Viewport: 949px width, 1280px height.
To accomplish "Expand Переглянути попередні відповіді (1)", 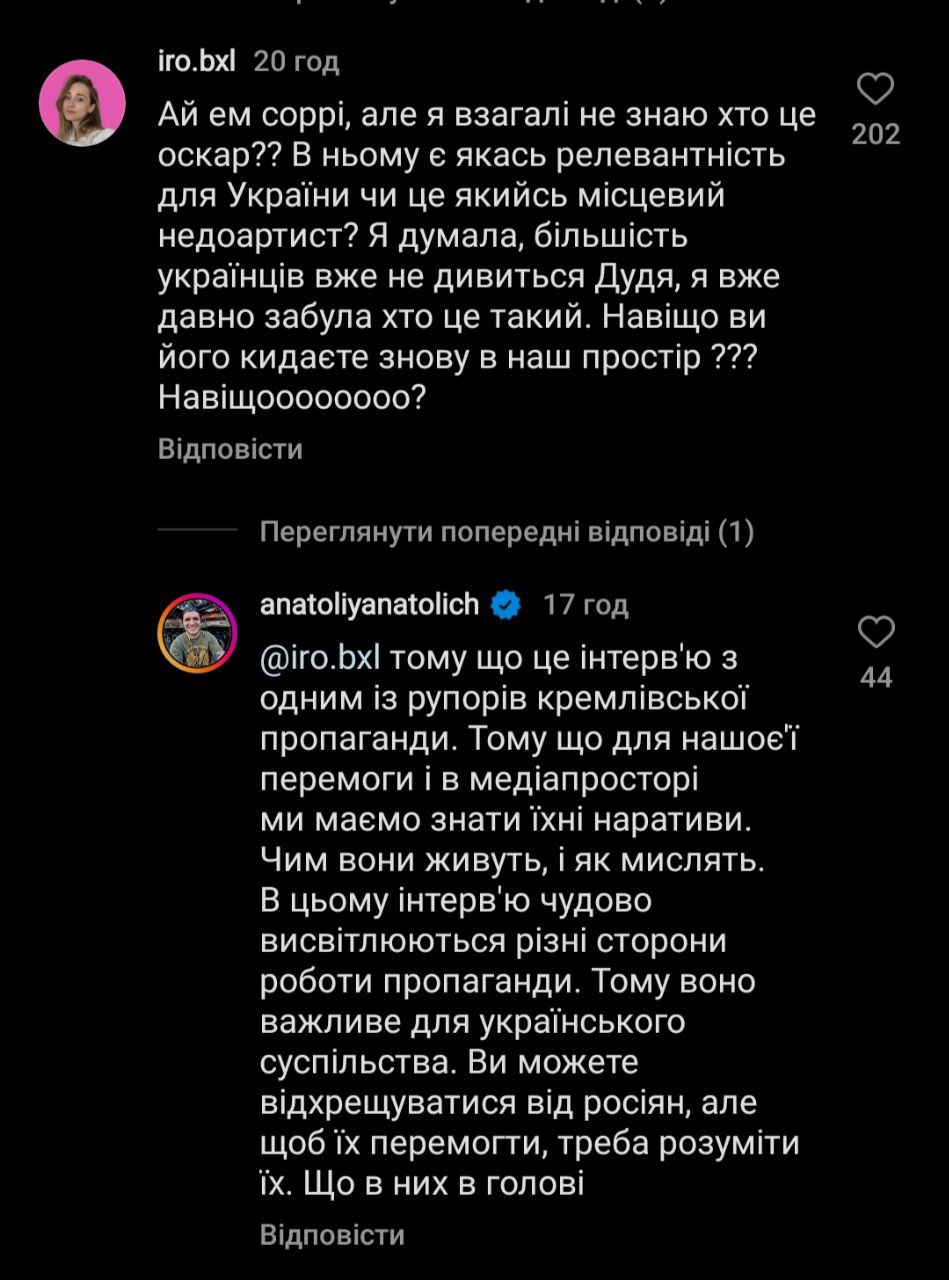I will pyautogui.click(x=506, y=533).
